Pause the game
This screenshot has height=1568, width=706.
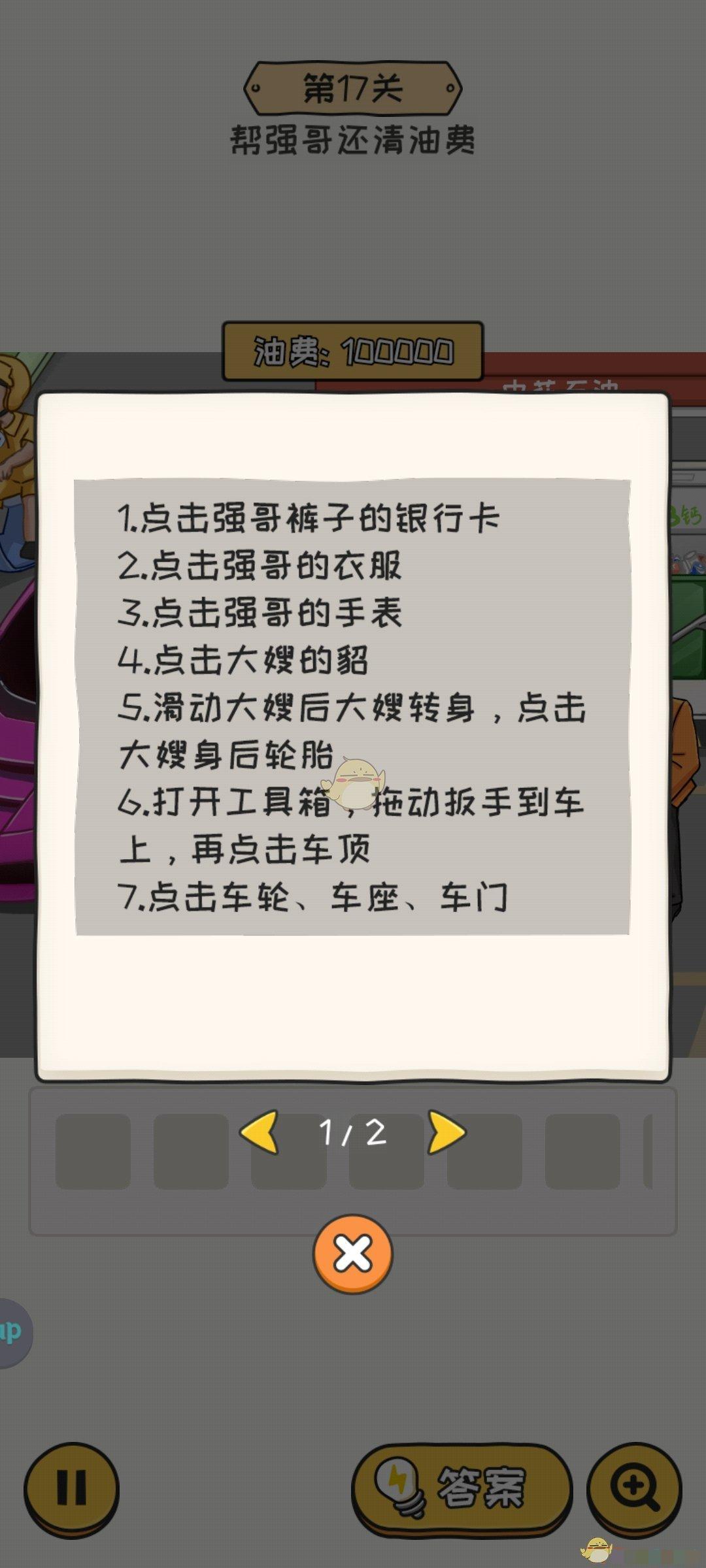[x=72, y=1488]
